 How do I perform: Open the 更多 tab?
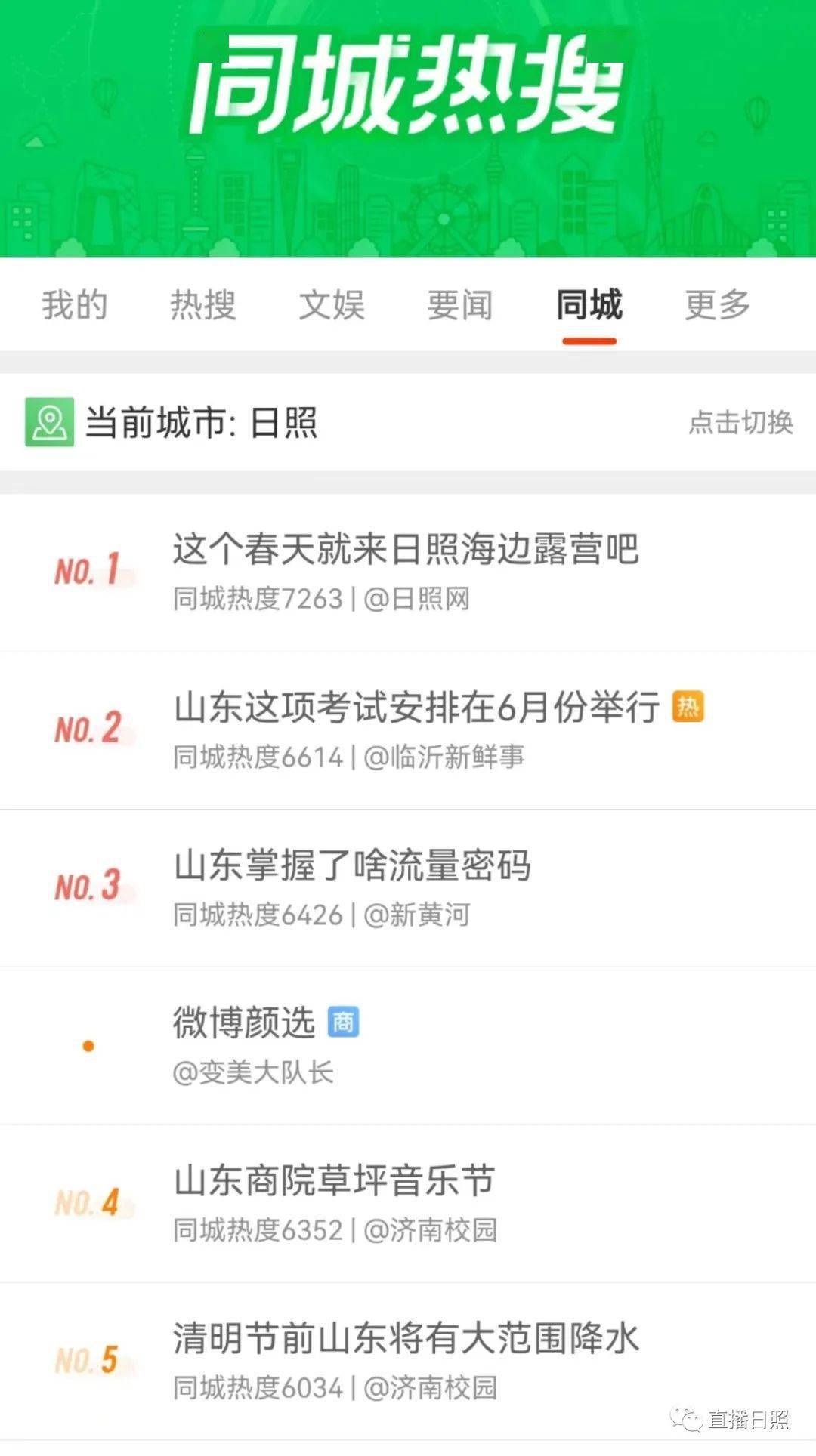[x=717, y=306]
